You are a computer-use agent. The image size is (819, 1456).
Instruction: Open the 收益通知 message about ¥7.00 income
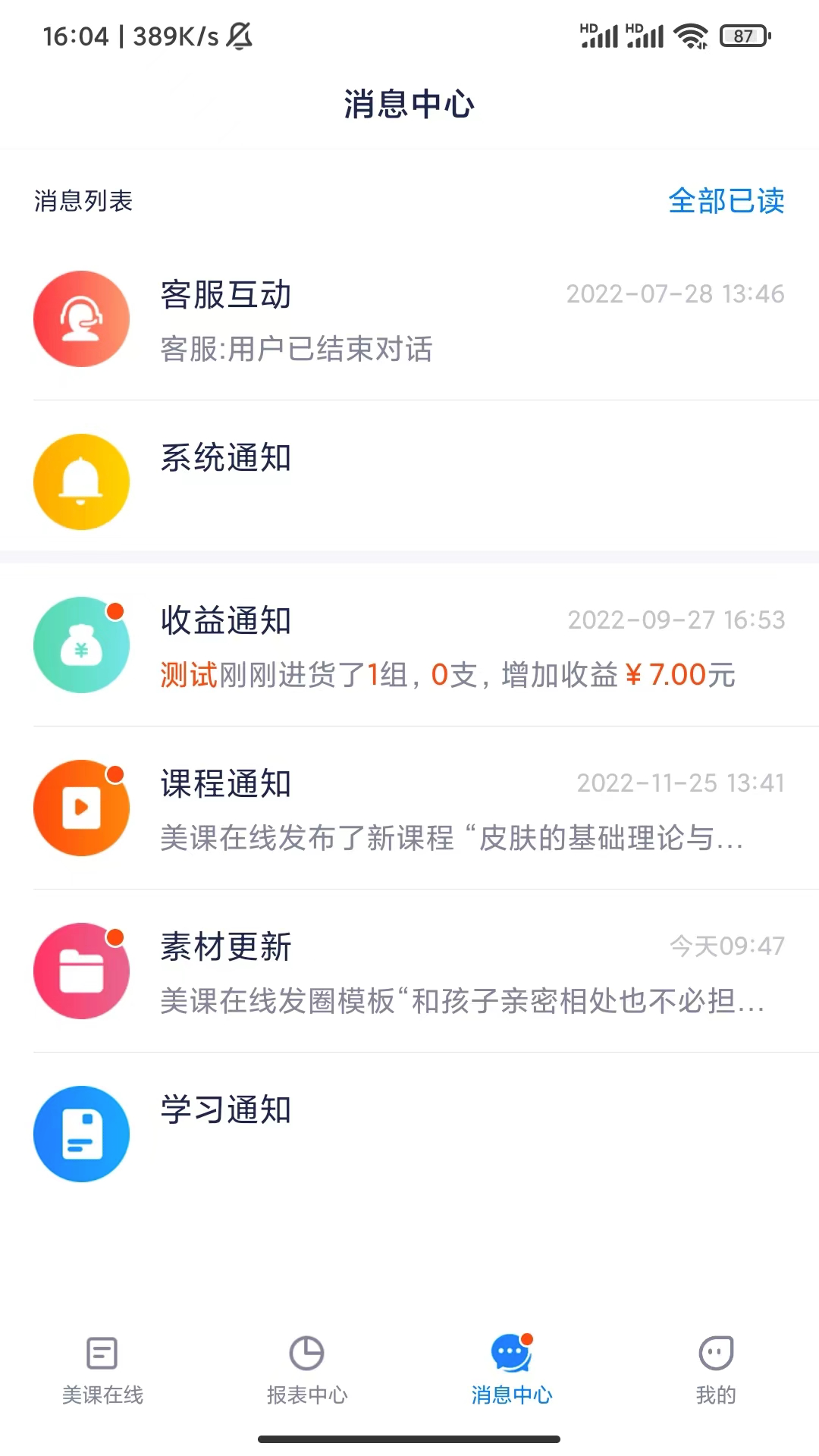pyautogui.click(x=409, y=645)
